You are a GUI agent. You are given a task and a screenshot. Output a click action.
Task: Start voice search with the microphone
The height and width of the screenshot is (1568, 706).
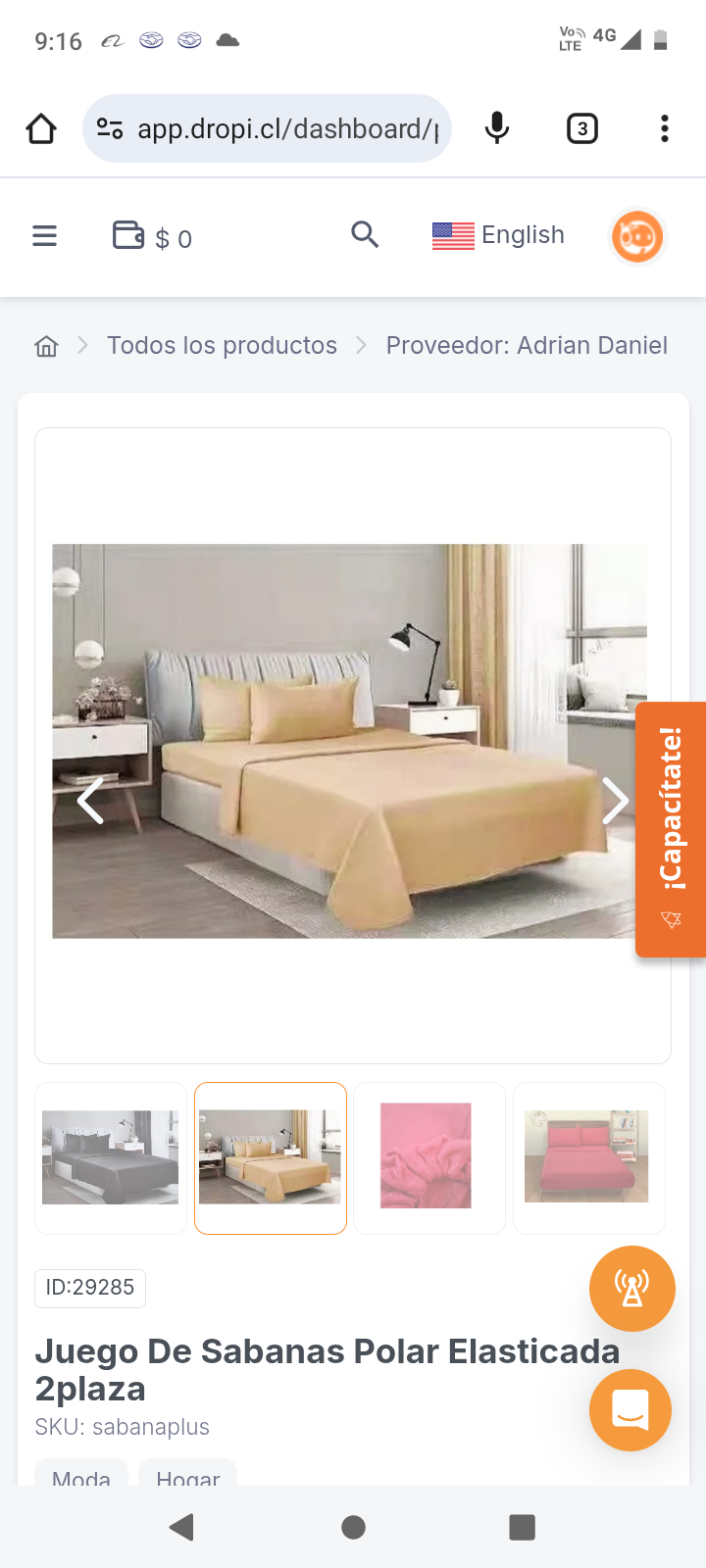497,128
